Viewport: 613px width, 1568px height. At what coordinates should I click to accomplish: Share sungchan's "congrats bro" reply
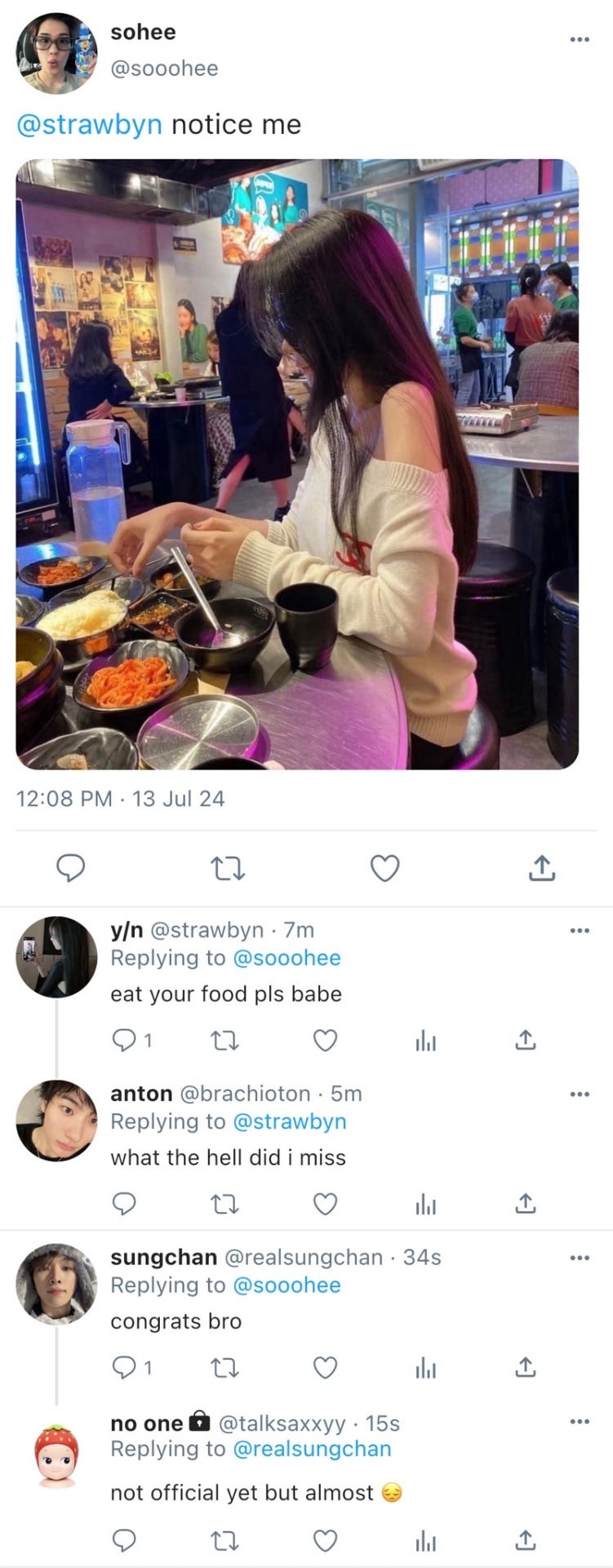526,1367
